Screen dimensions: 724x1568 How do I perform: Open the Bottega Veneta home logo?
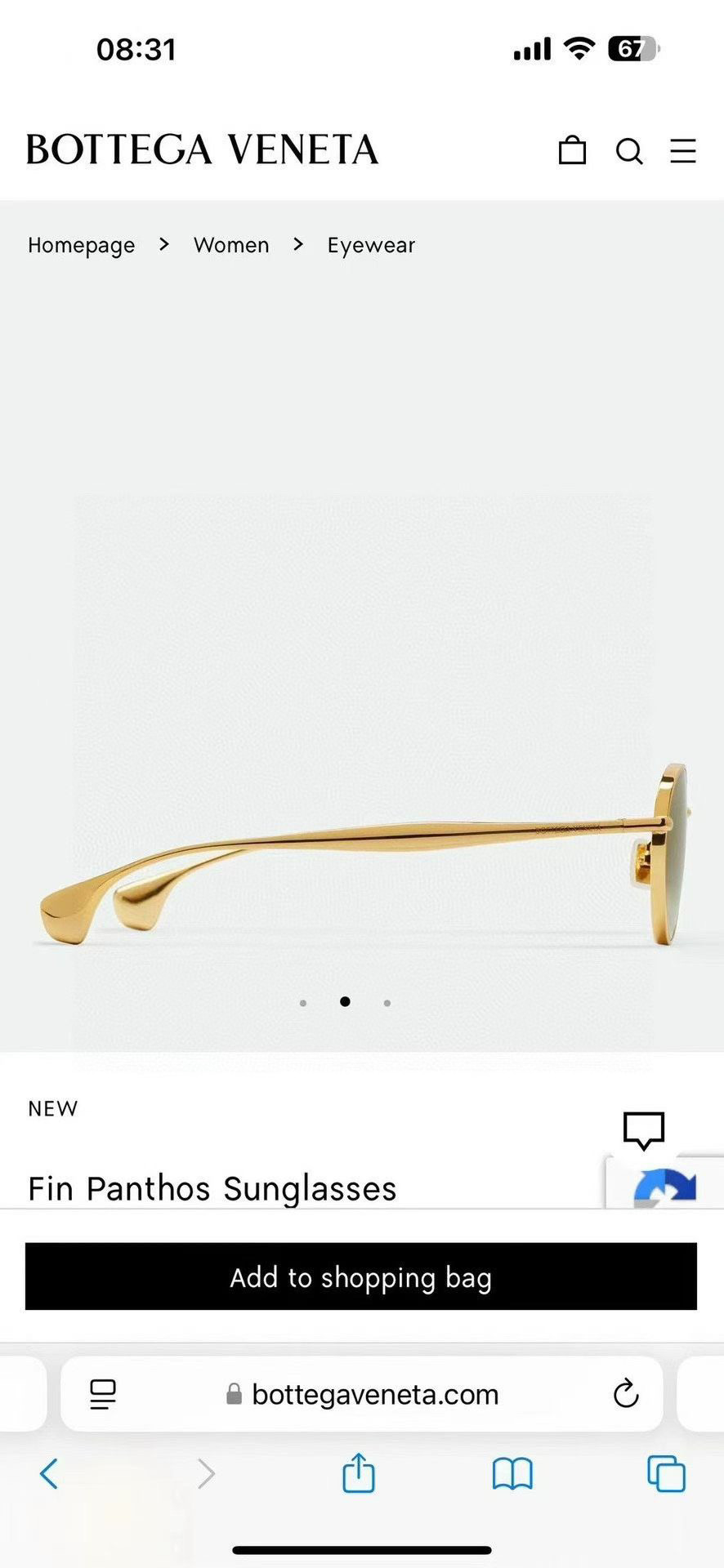(x=202, y=149)
